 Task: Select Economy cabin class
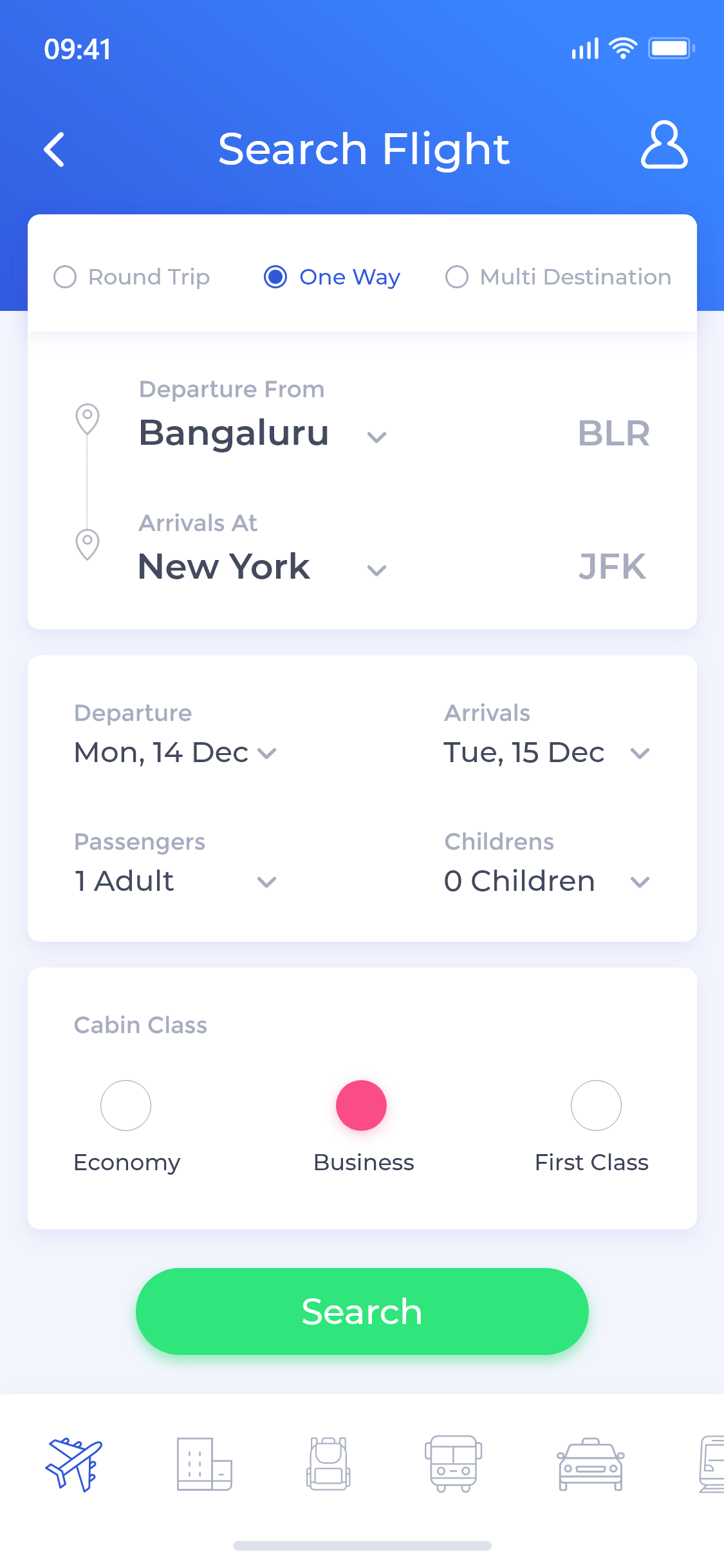125,1105
